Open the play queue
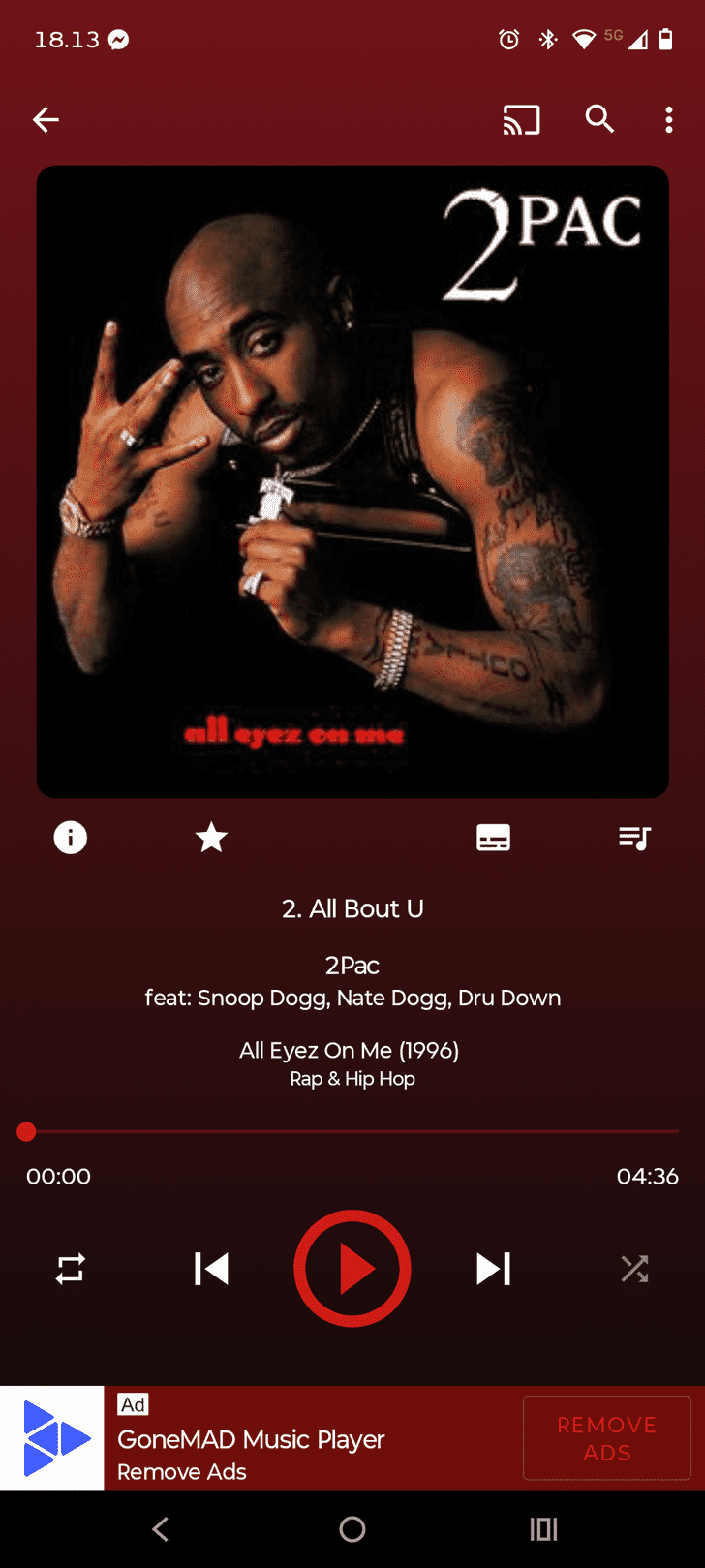The height and width of the screenshot is (1568, 705). (x=635, y=838)
